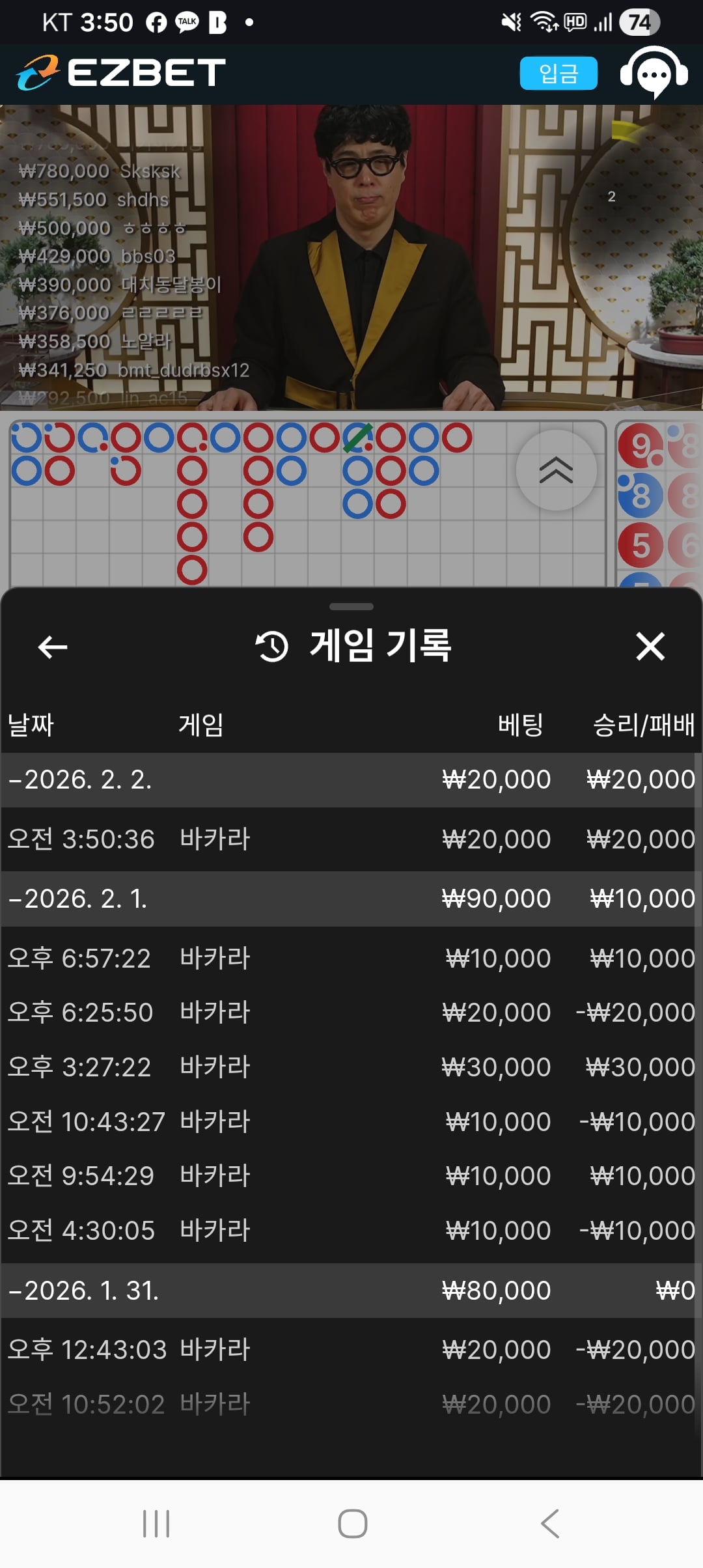Go back from the 게임 기록 panel
This screenshot has height=1568, width=703.
(x=53, y=647)
